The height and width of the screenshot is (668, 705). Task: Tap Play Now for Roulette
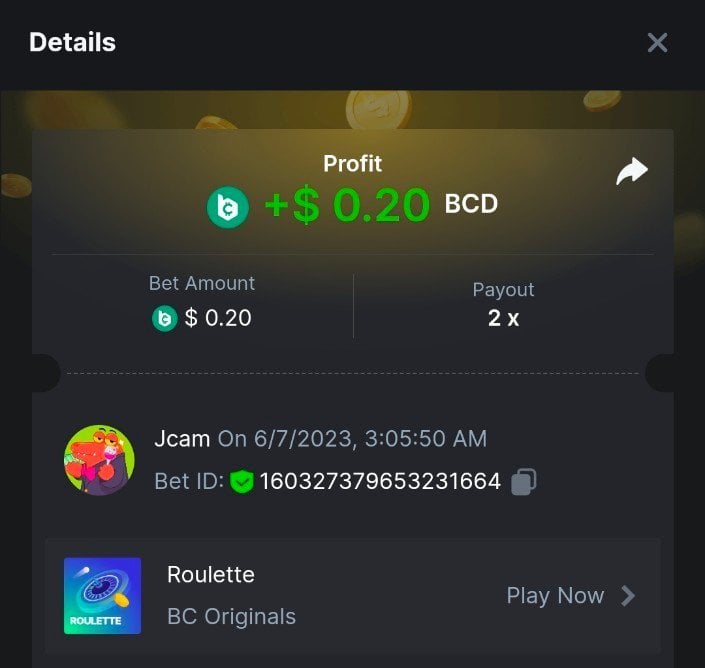570,596
